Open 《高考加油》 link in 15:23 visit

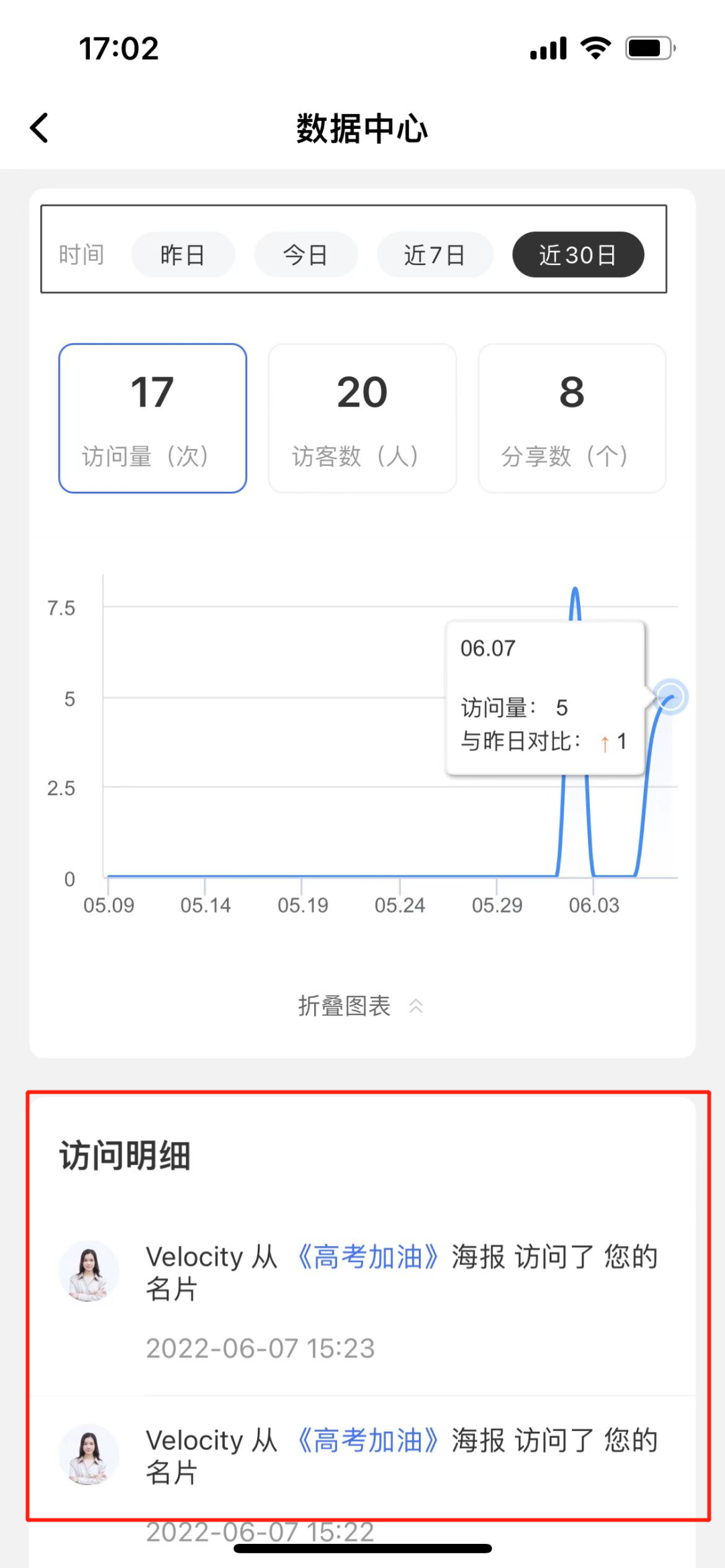pos(367,1257)
